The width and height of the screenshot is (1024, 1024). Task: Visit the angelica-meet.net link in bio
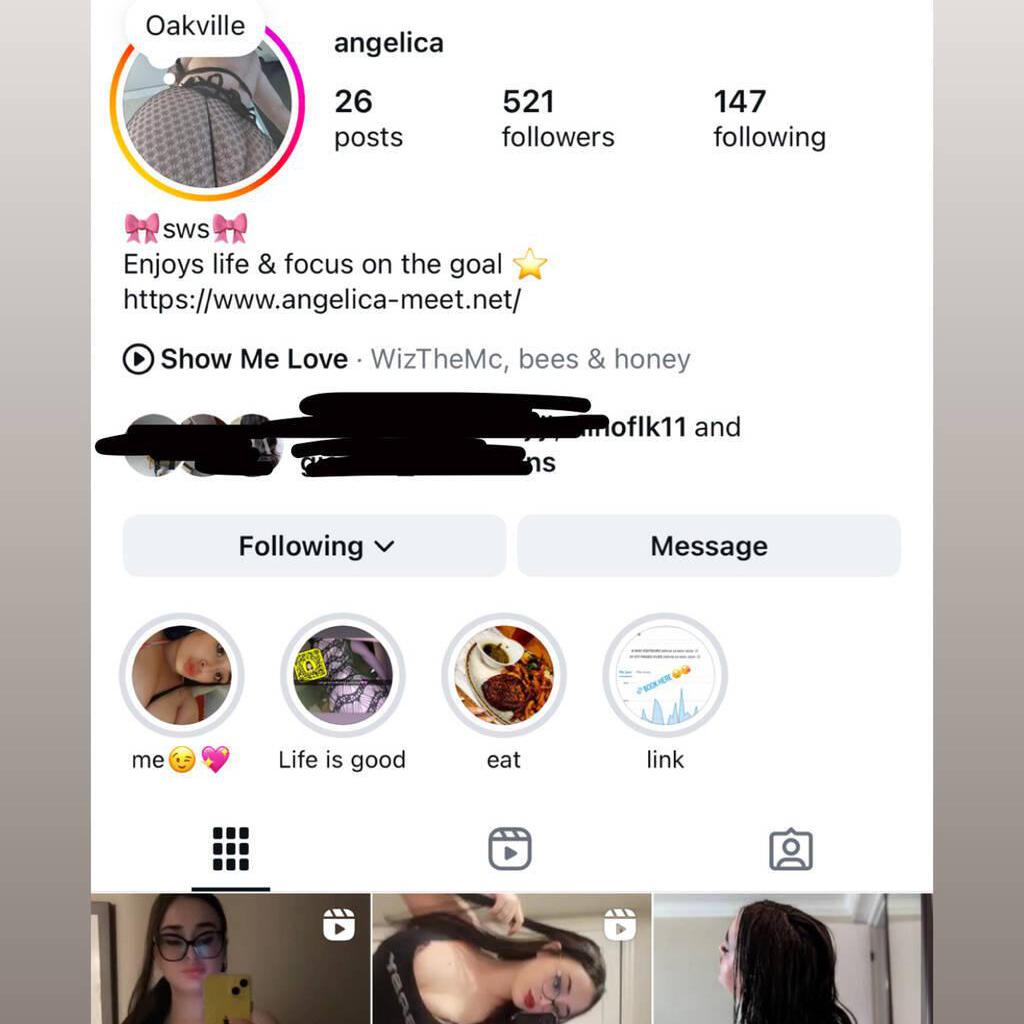(322, 299)
